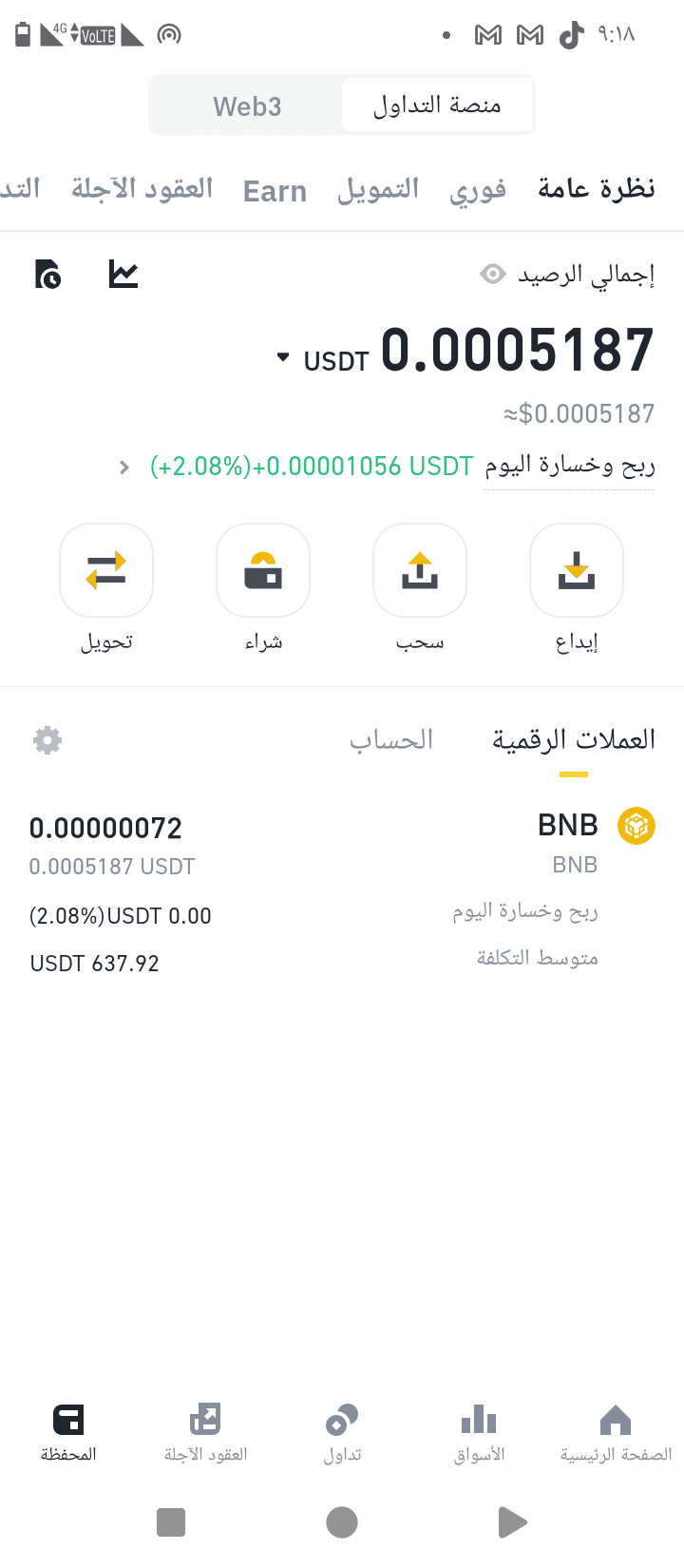Change the USDT currency dropdown
The height and width of the screenshot is (1568, 684).
(x=323, y=360)
